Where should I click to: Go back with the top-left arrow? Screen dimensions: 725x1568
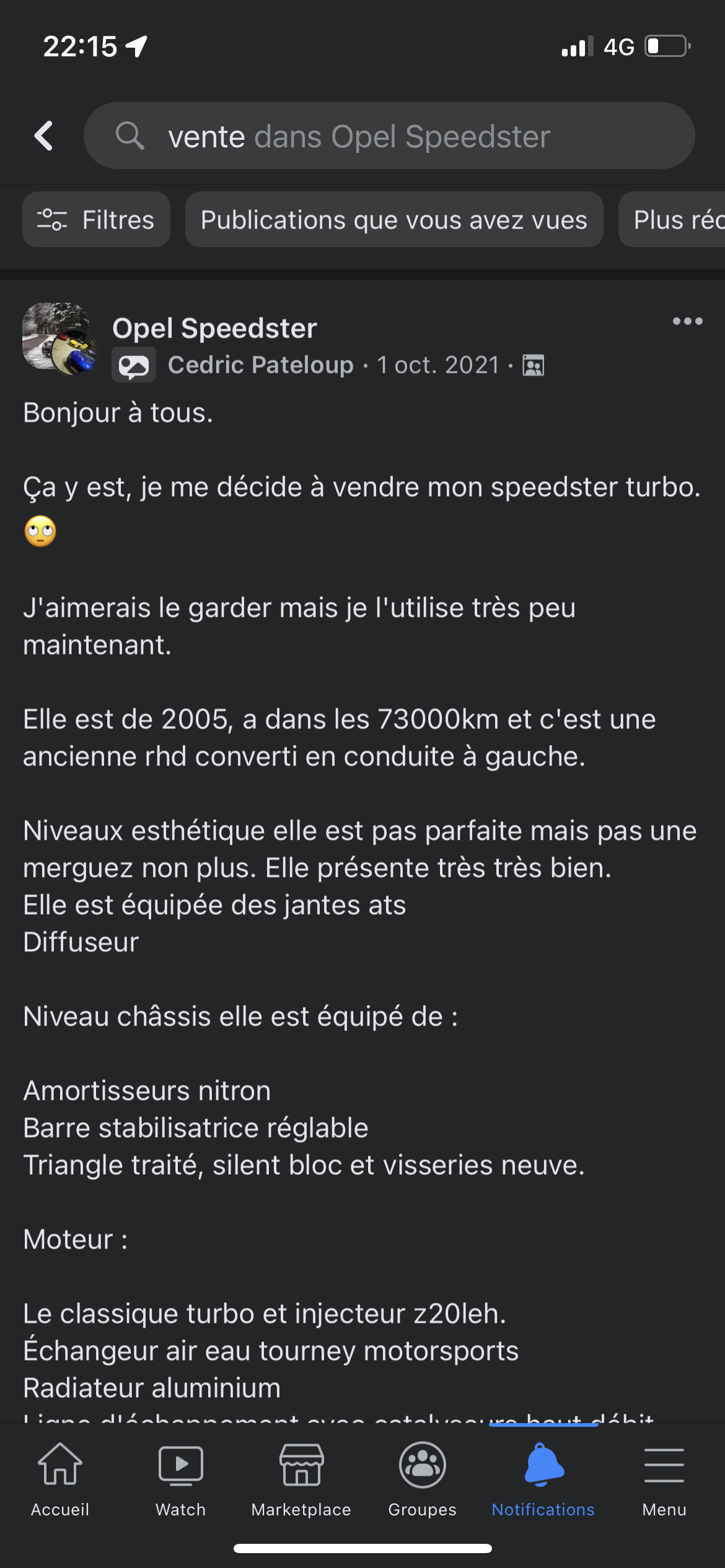point(43,136)
